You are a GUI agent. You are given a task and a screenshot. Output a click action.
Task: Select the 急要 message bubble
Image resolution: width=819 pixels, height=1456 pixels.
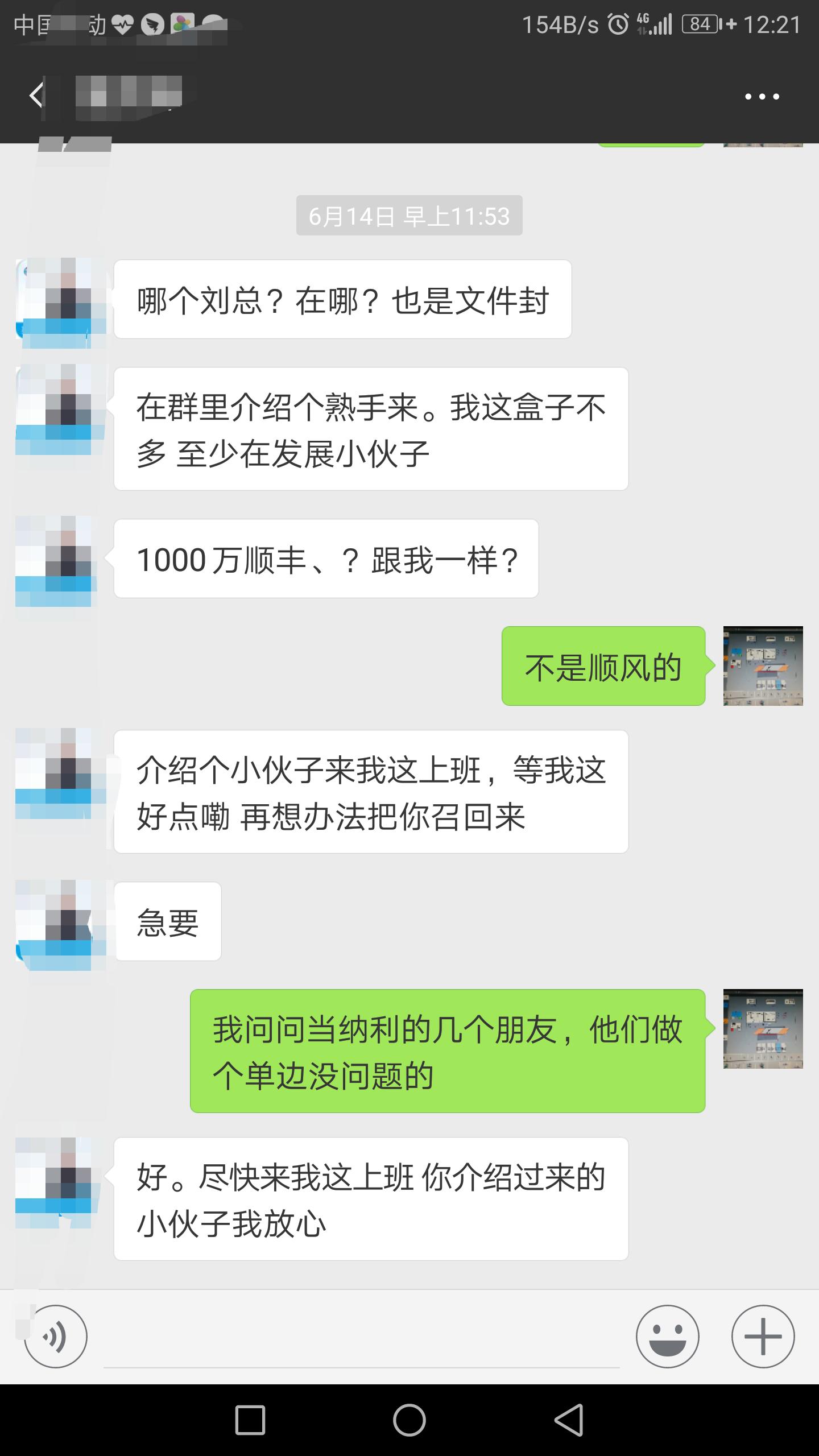pos(167,921)
